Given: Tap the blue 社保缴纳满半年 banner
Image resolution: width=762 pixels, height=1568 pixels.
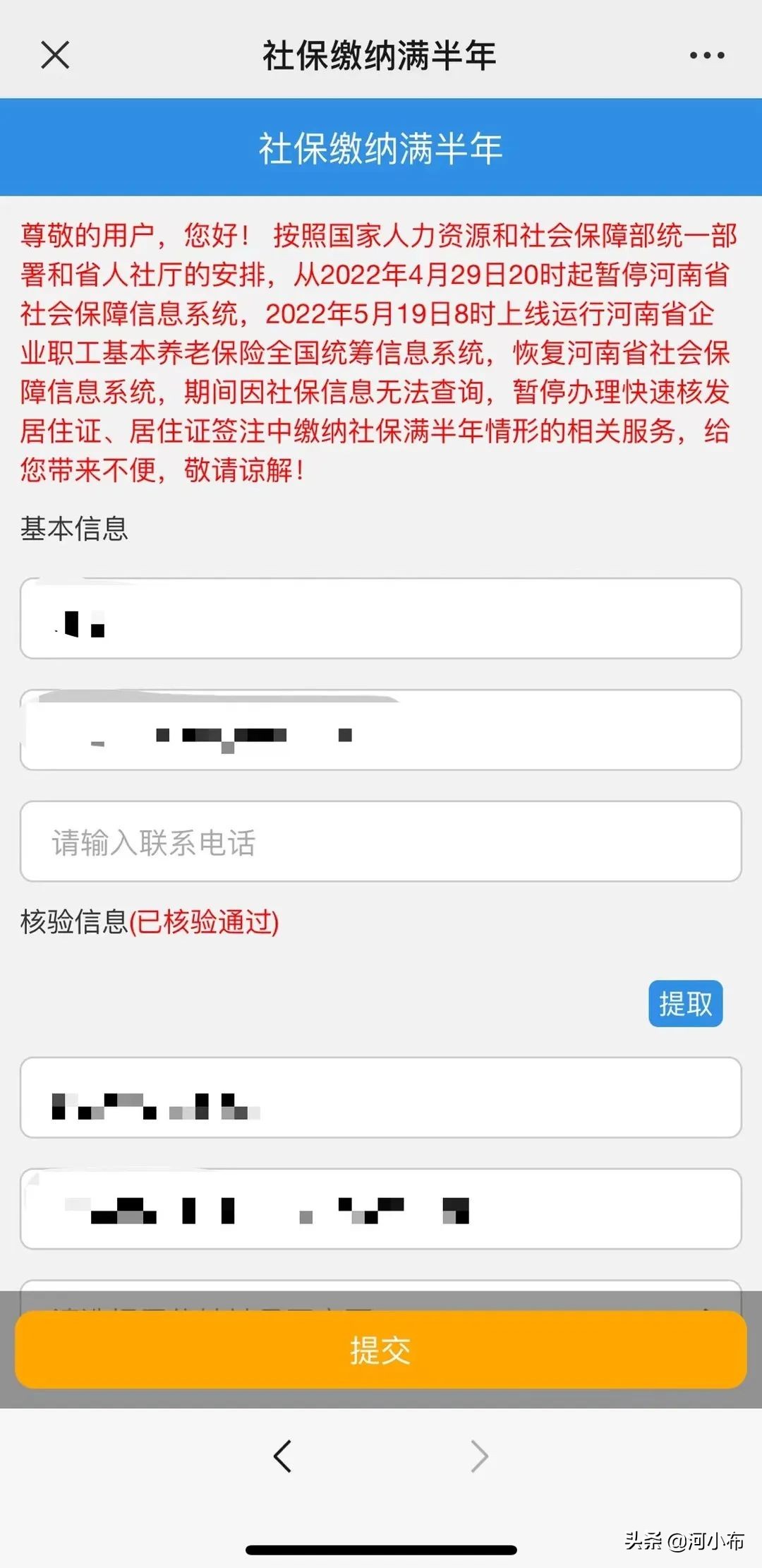Looking at the screenshot, I should coord(381,146).
